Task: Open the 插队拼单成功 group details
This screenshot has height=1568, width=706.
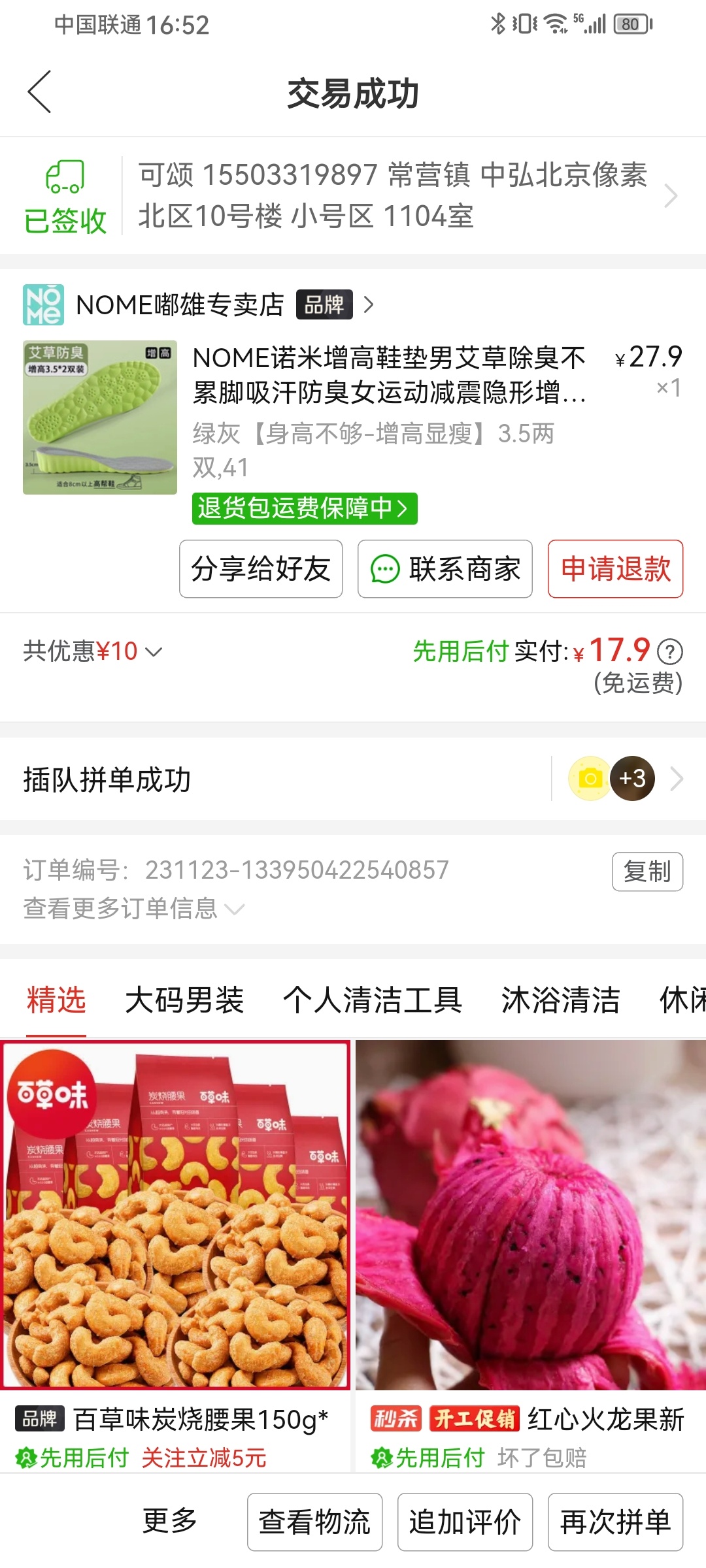Action: point(353,779)
